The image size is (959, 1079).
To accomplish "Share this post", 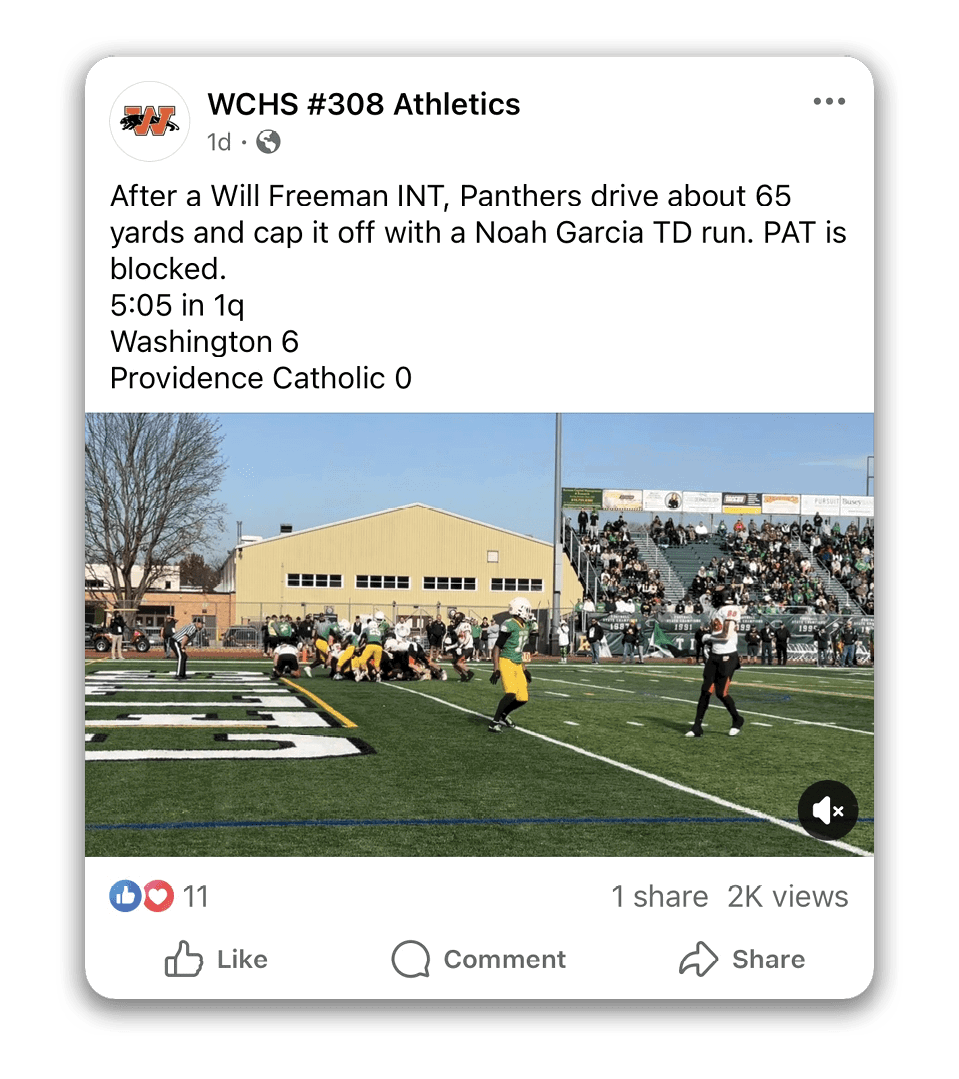I will point(741,960).
